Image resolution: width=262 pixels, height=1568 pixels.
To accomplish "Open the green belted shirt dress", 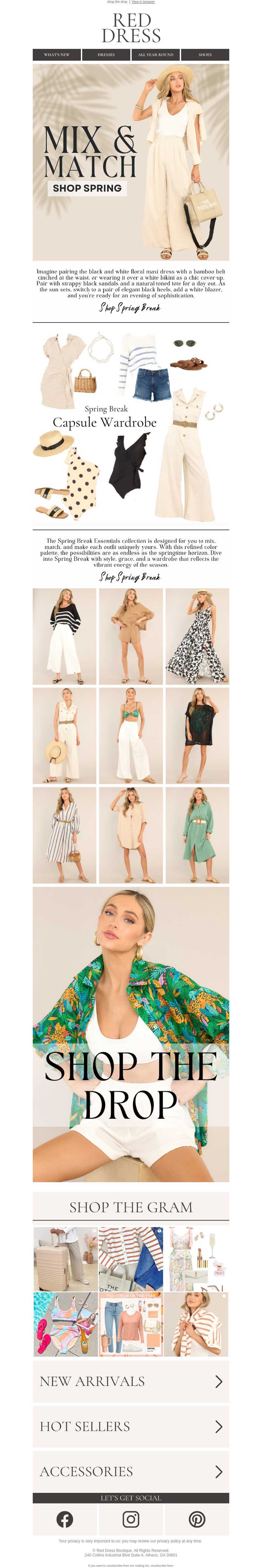I will (197, 834).
